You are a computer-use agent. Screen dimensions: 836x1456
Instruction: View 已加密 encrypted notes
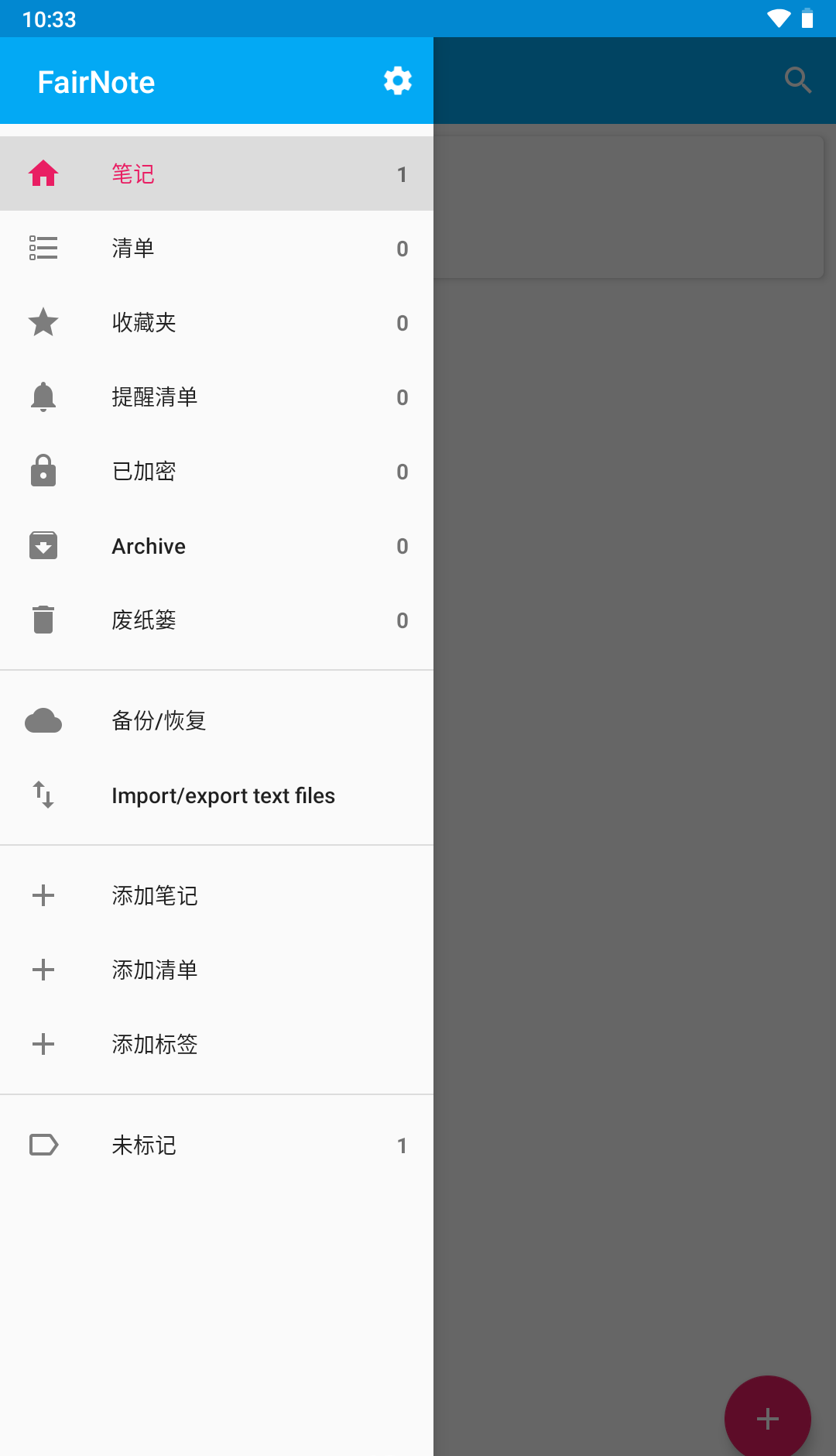[217, 471]
